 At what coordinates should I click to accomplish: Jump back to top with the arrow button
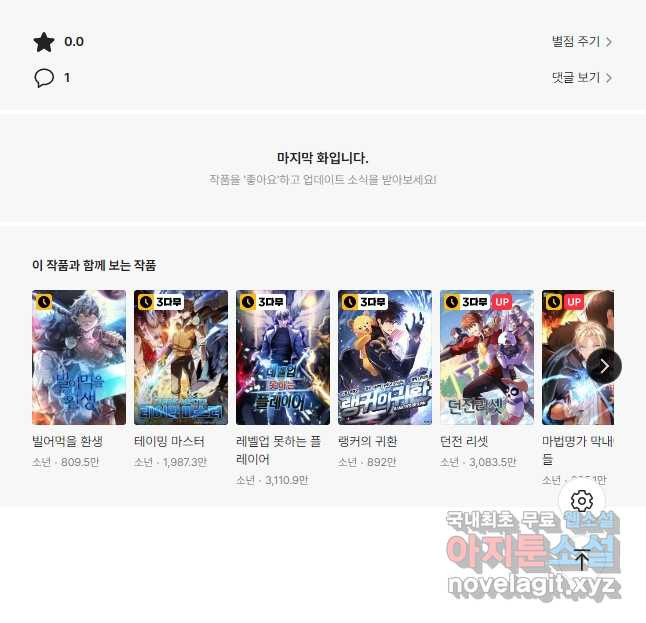tap(582, 560)
